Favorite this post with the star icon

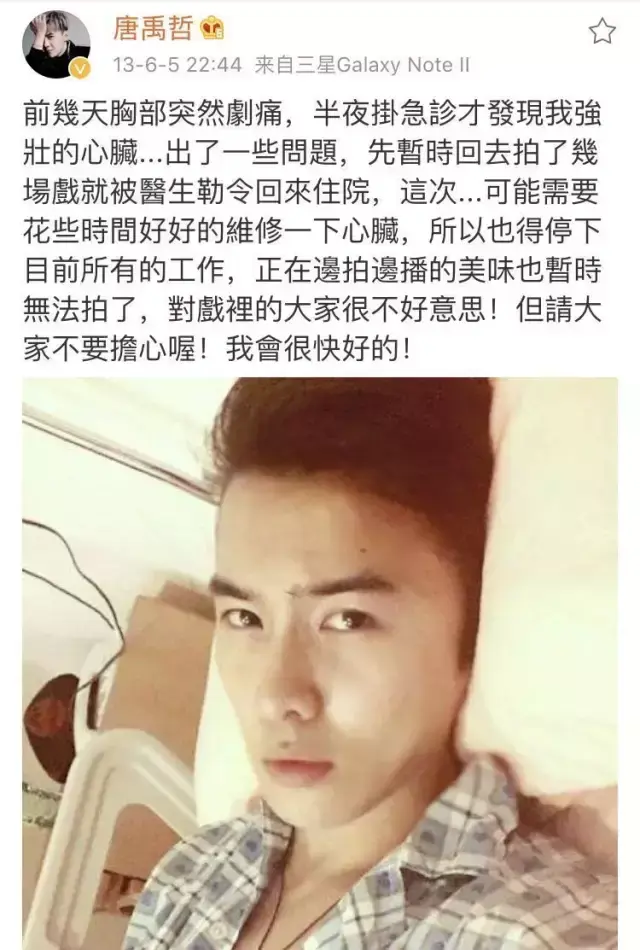click(602, 32)
